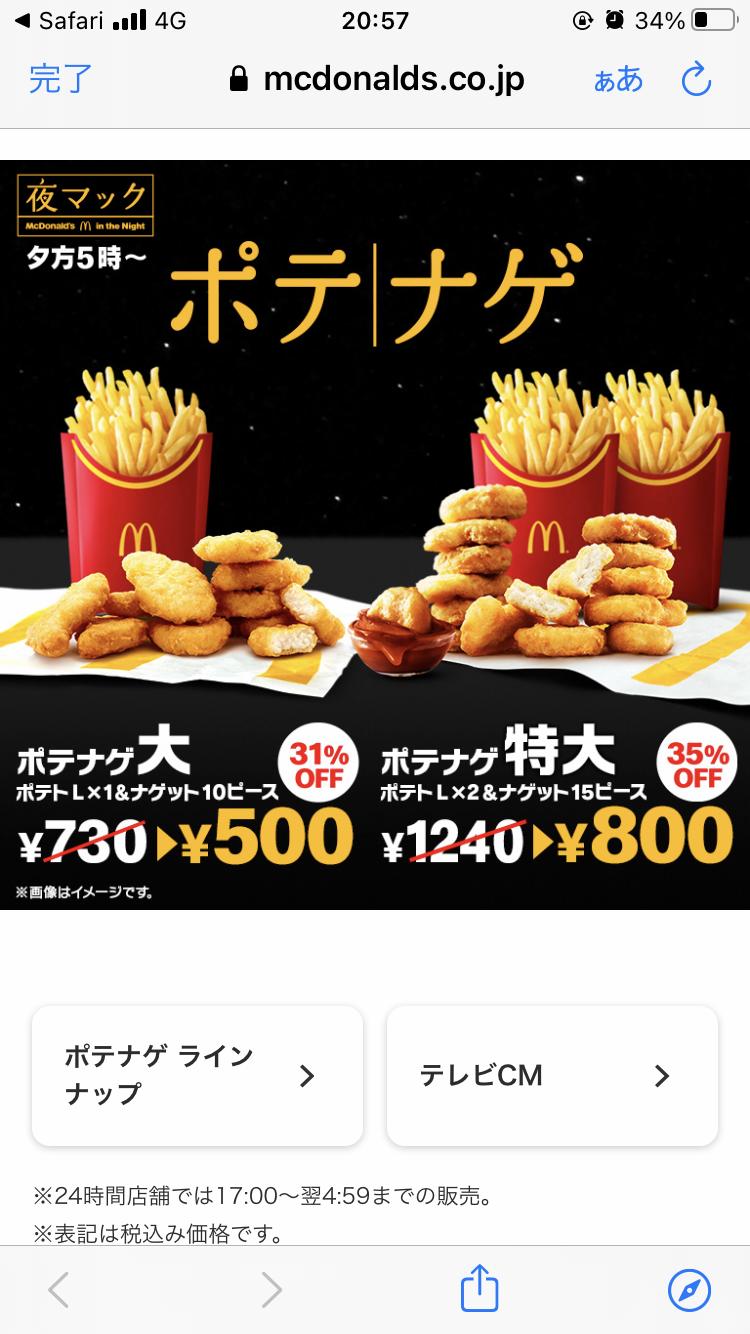750x1334 pixels.
Task: Return to Safari via status bar breadcrumb
Action: tap(60, 20)
